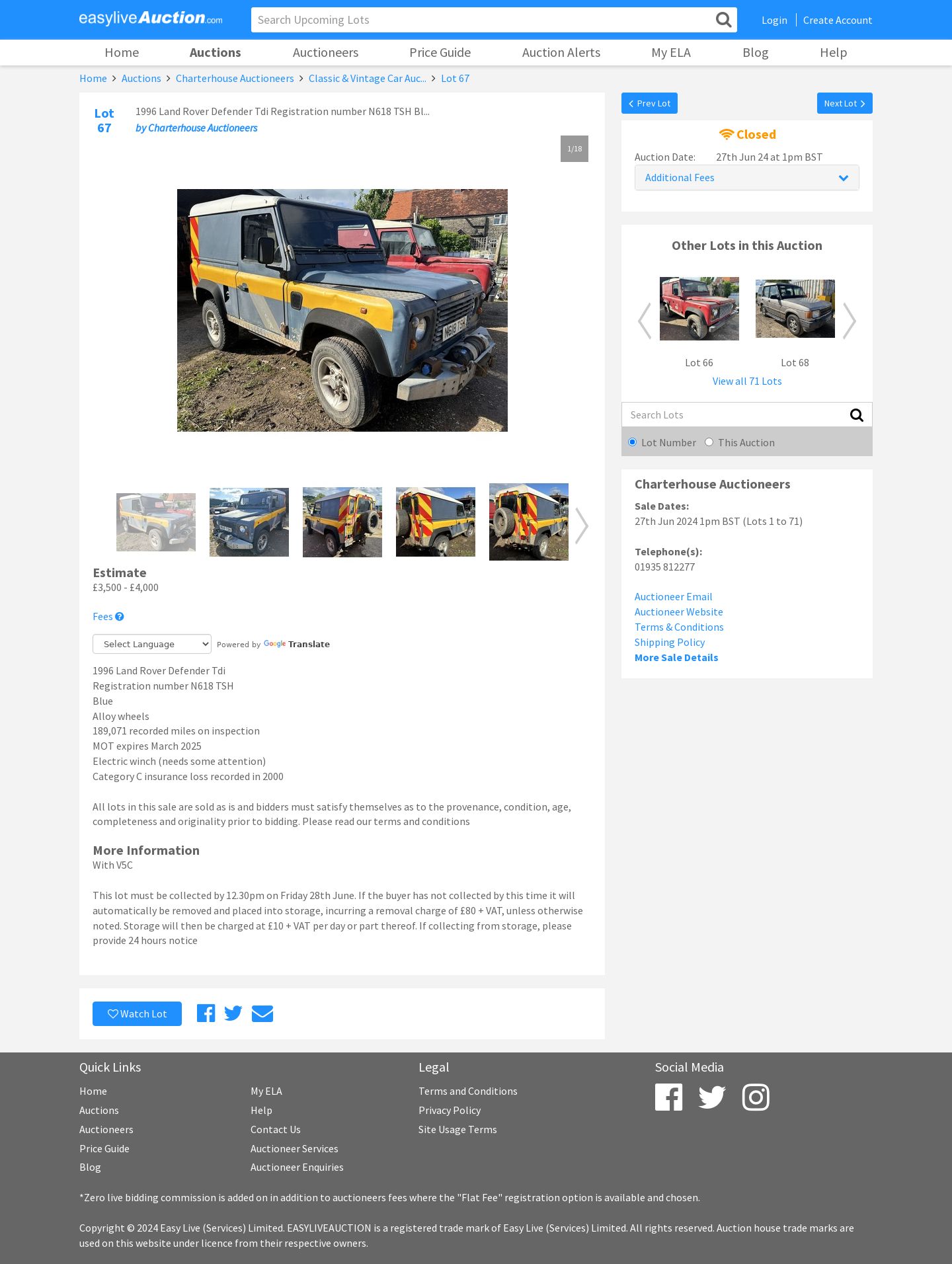Select the This Auction radio button
The width and height of the screenshot is (952, 1264).
click(709, 442)
